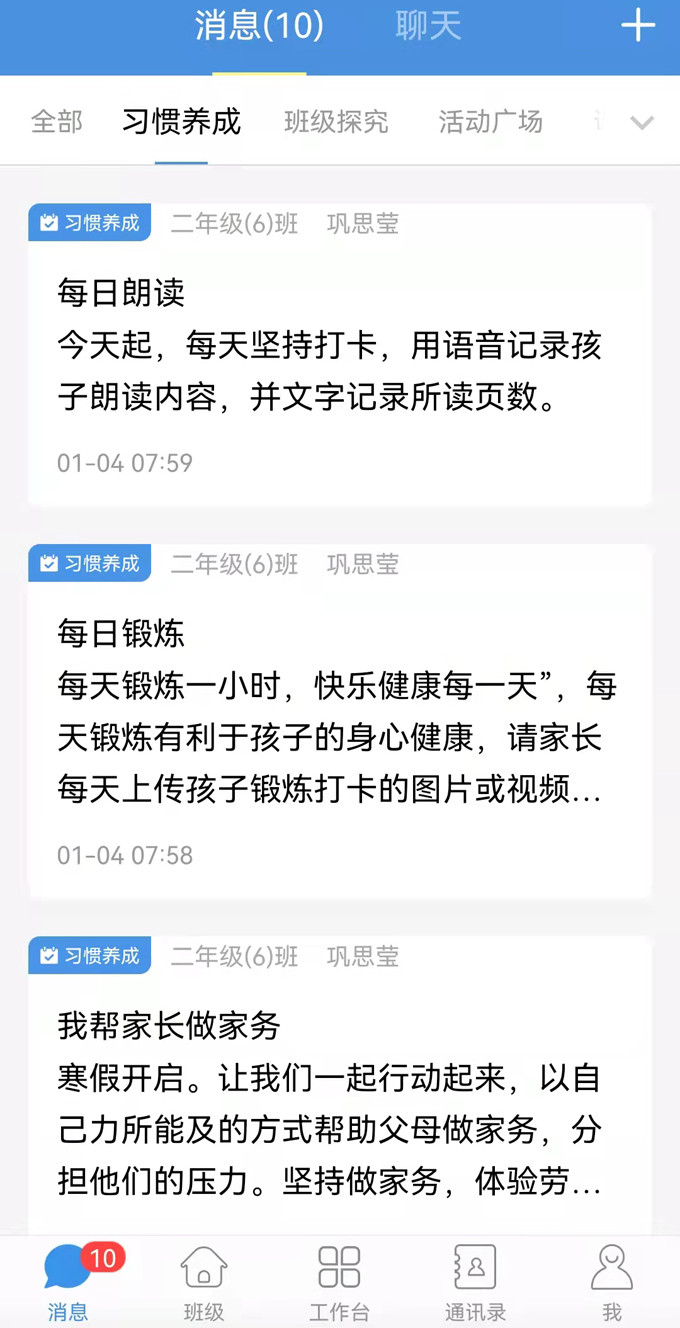Switch to the 聊天 top tab
Screen dimensions: 680x1328
[428, 26]
